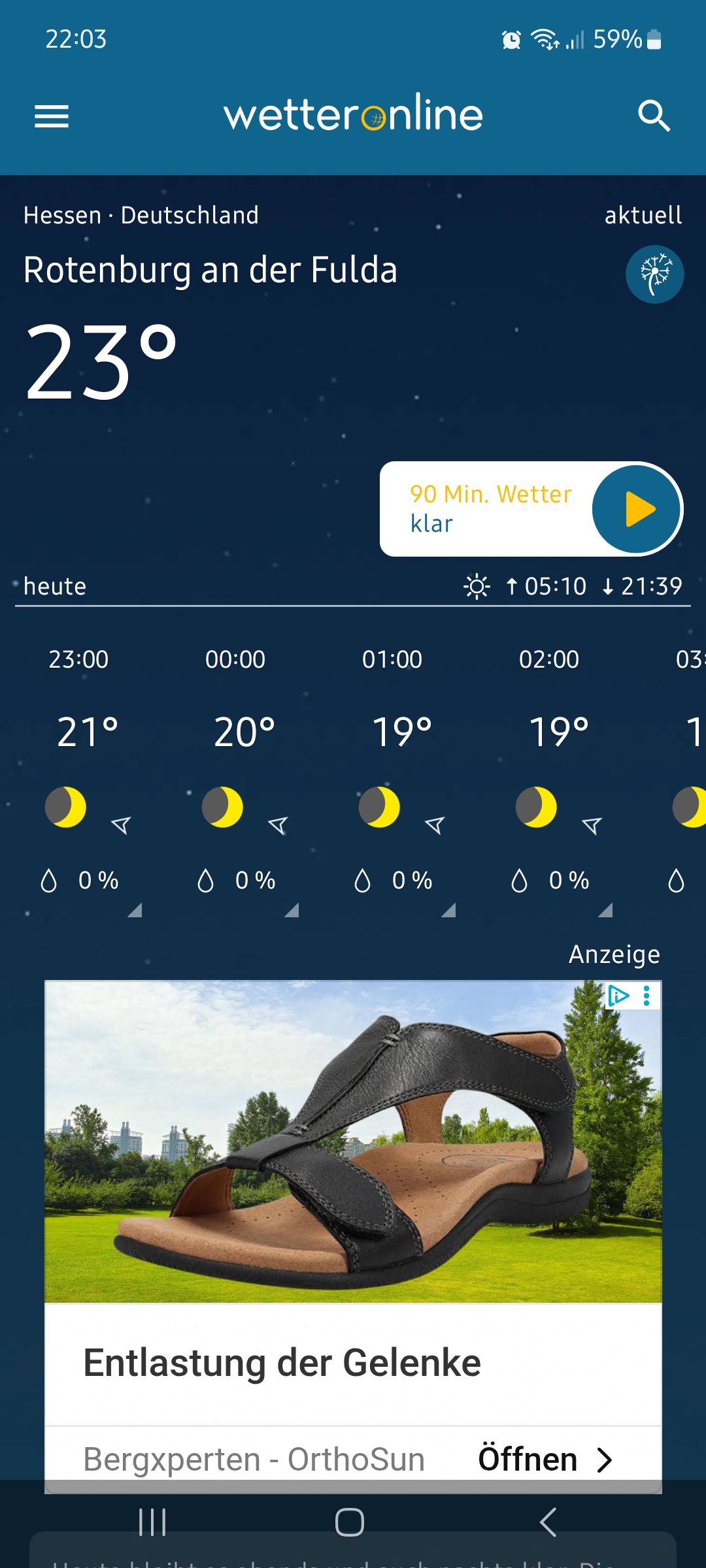Open the ad options three-dot menu

pos(647,996)
